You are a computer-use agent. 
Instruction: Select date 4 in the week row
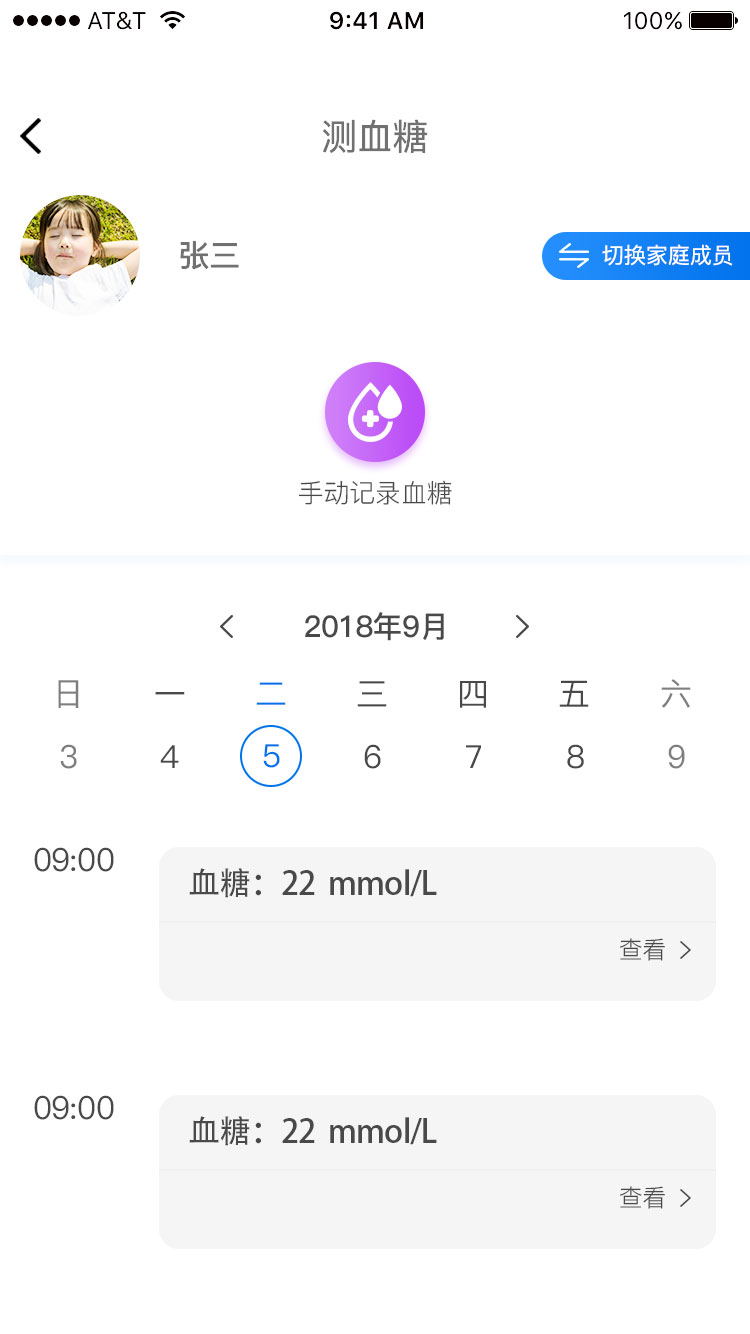point(170,757)
